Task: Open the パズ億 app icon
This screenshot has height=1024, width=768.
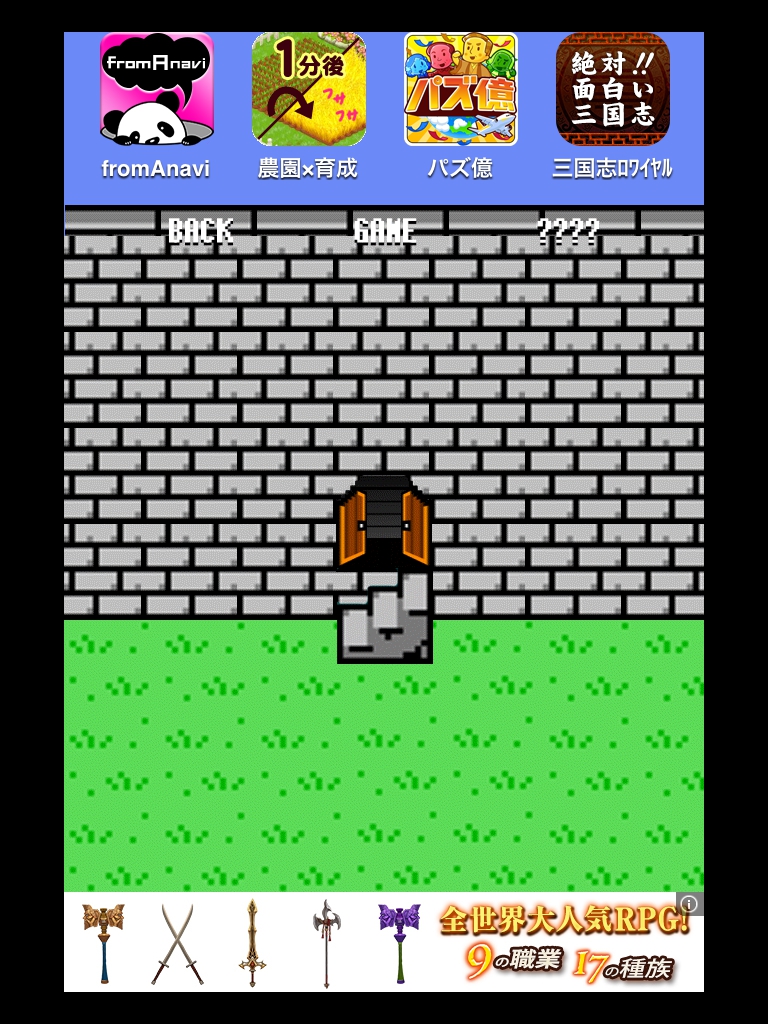Action: click(x=460, y=91)
